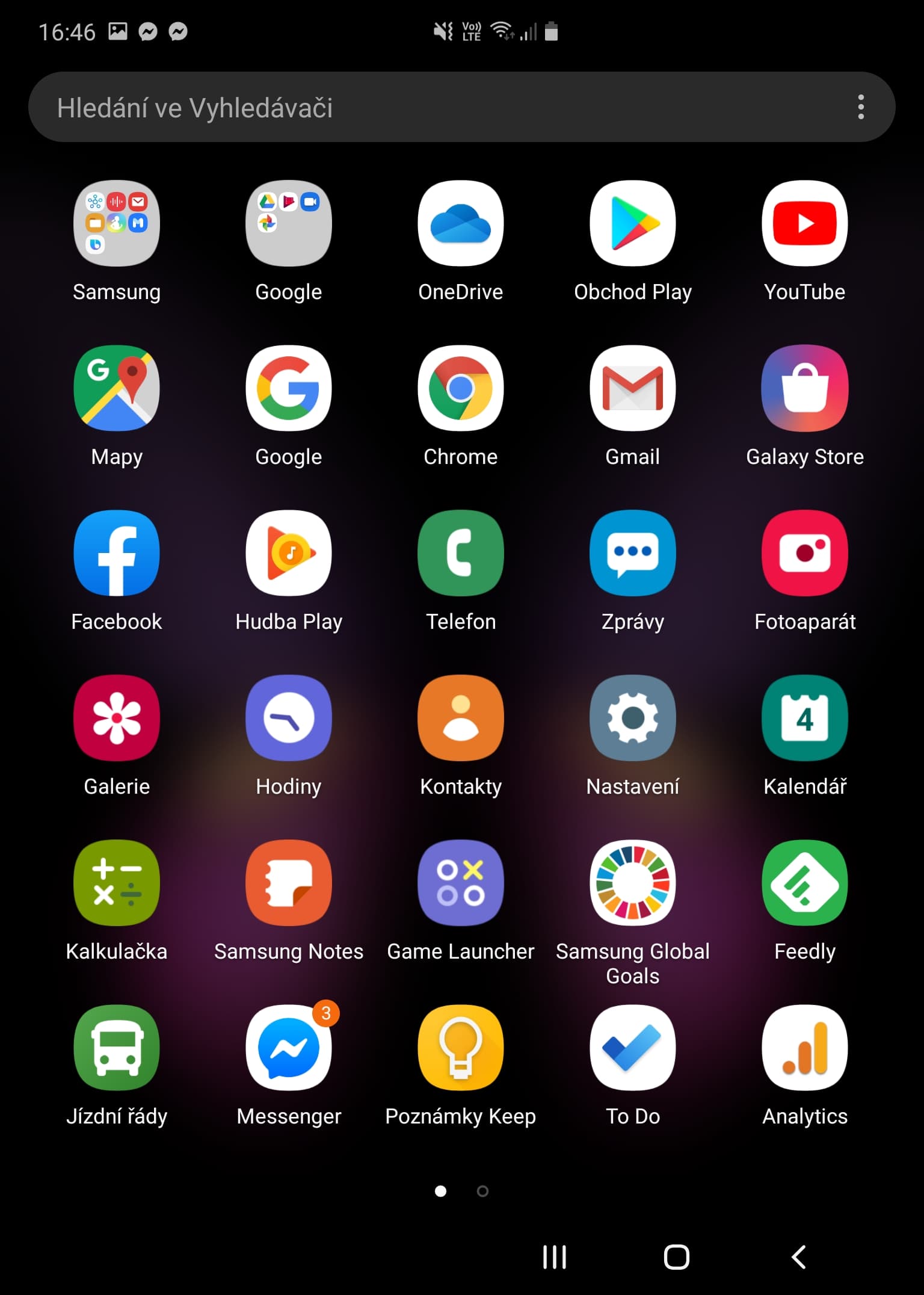
Task: Open Obchod Play store
Action: 633,224
